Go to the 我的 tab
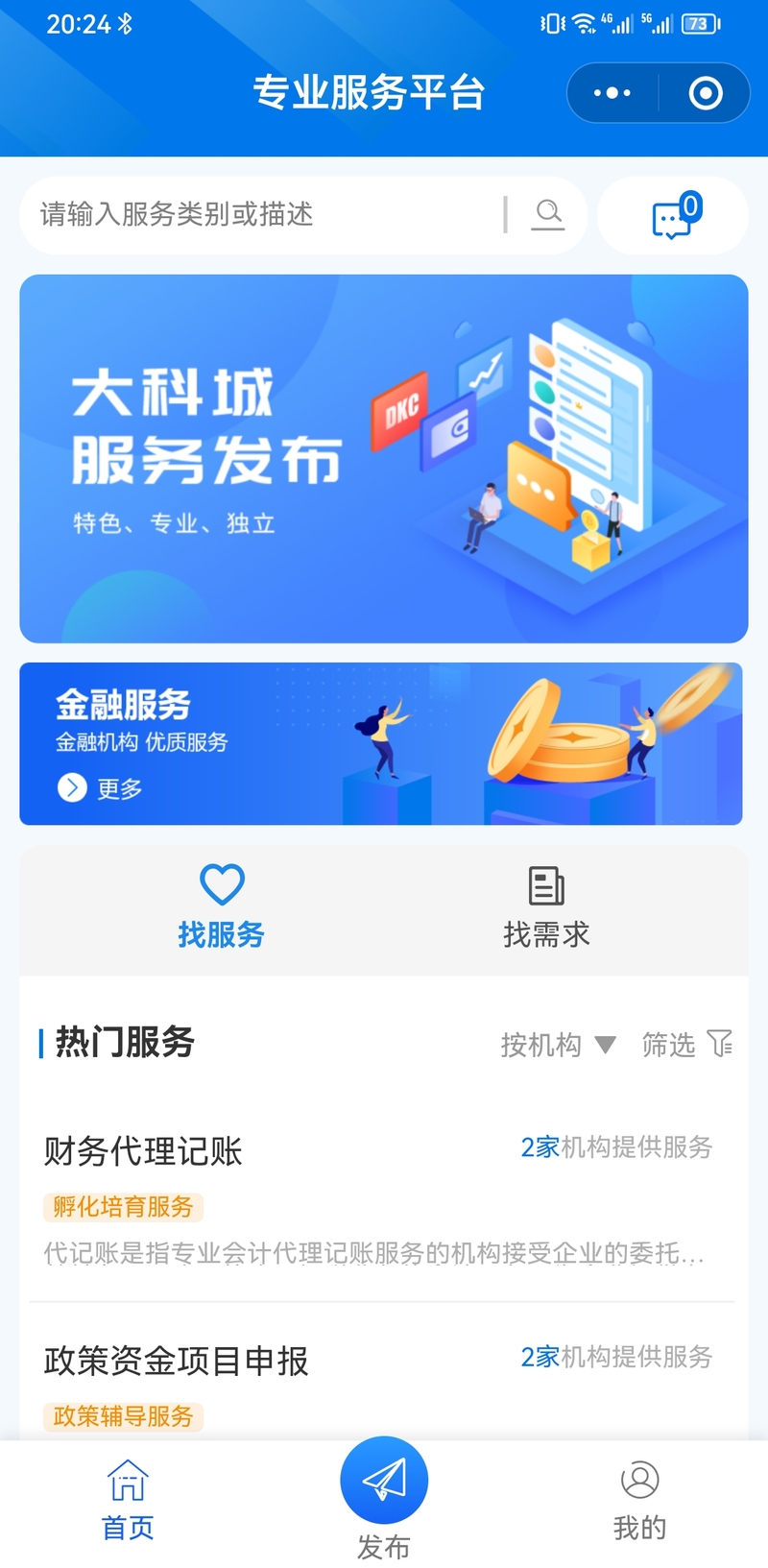The width and height of the screenshot is (768, 1568). tap(640, 1500)
